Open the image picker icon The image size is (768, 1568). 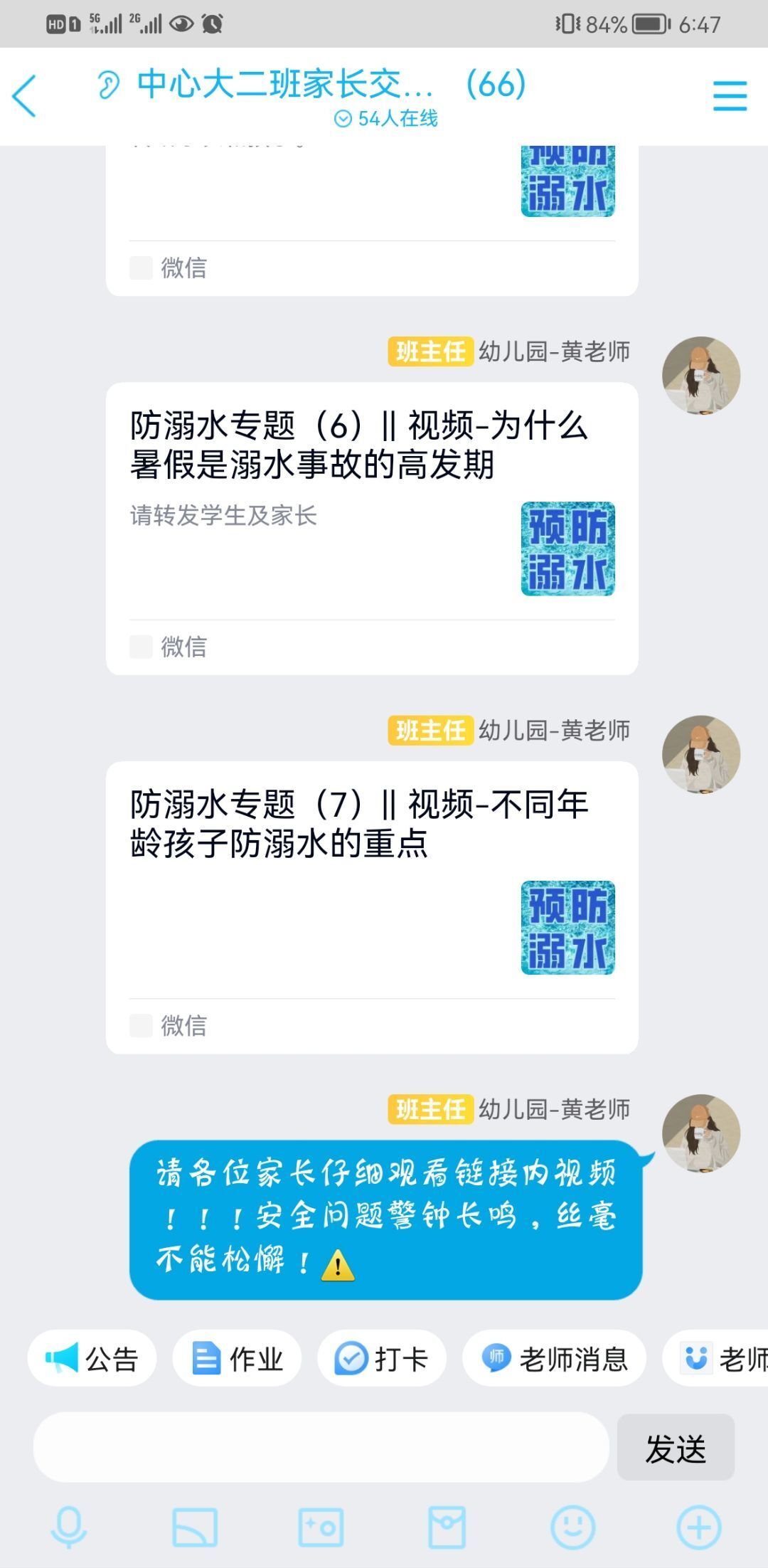195,1527
